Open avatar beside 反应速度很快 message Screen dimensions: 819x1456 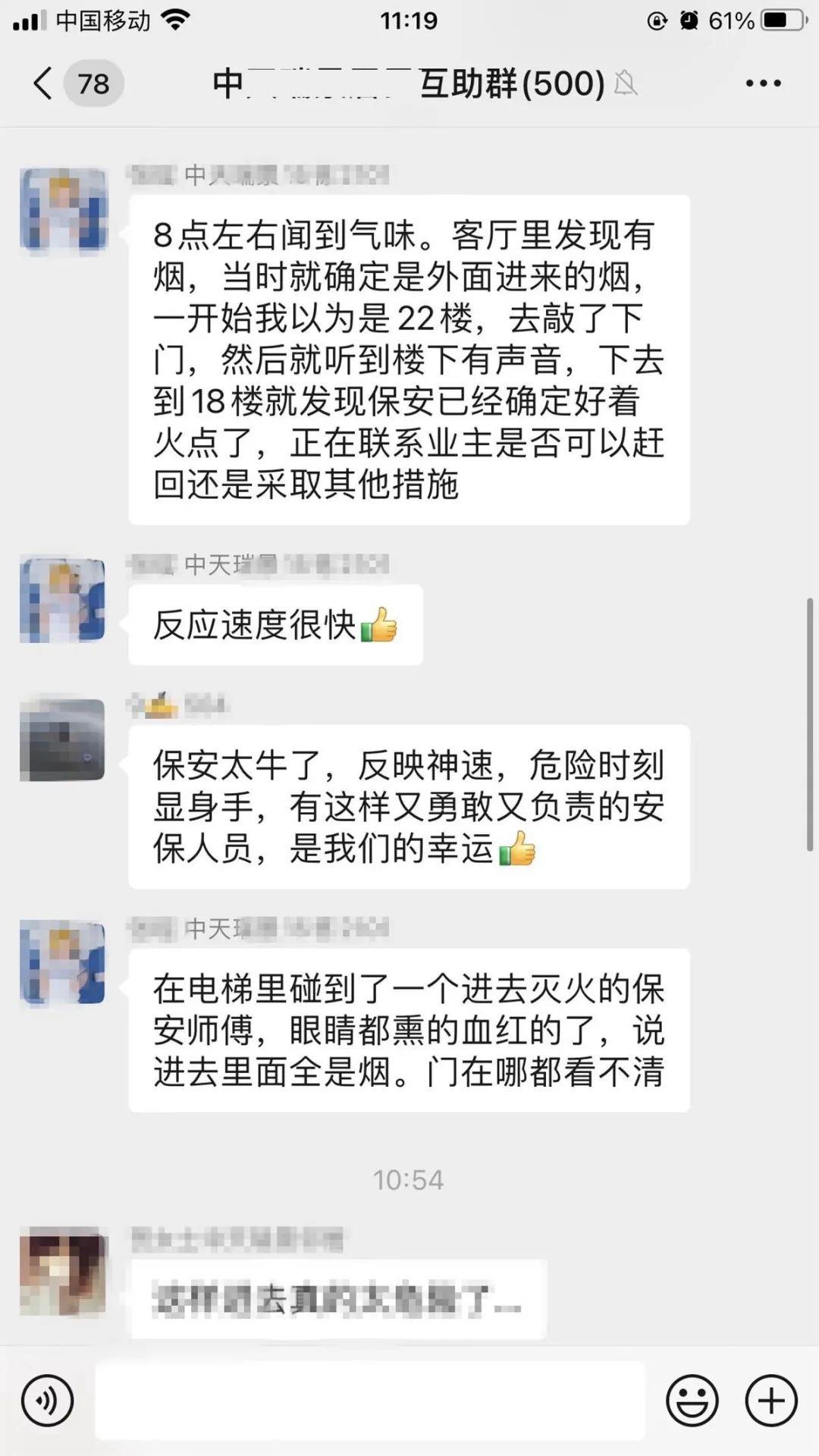click(x=63, y=600)
